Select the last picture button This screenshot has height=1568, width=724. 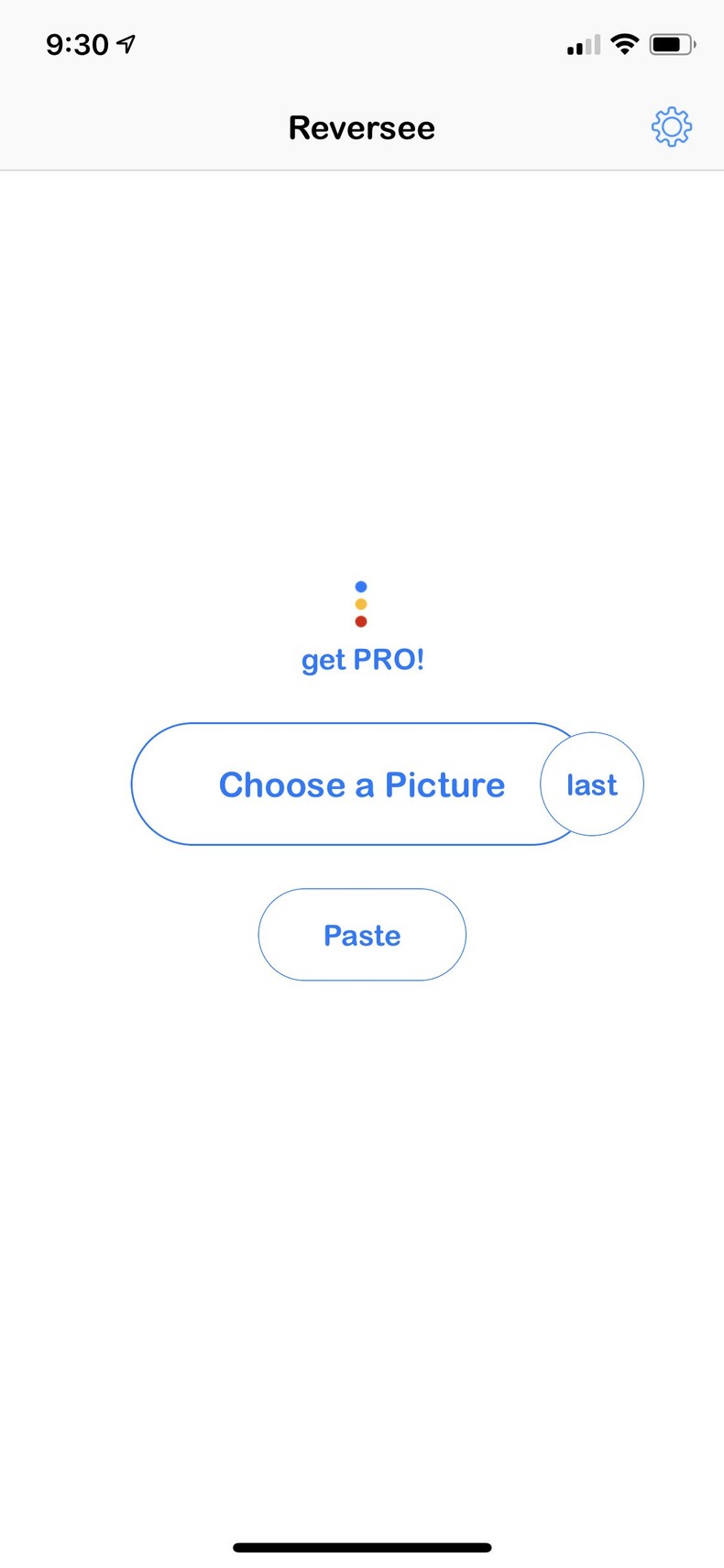click(x=592, y=784)
